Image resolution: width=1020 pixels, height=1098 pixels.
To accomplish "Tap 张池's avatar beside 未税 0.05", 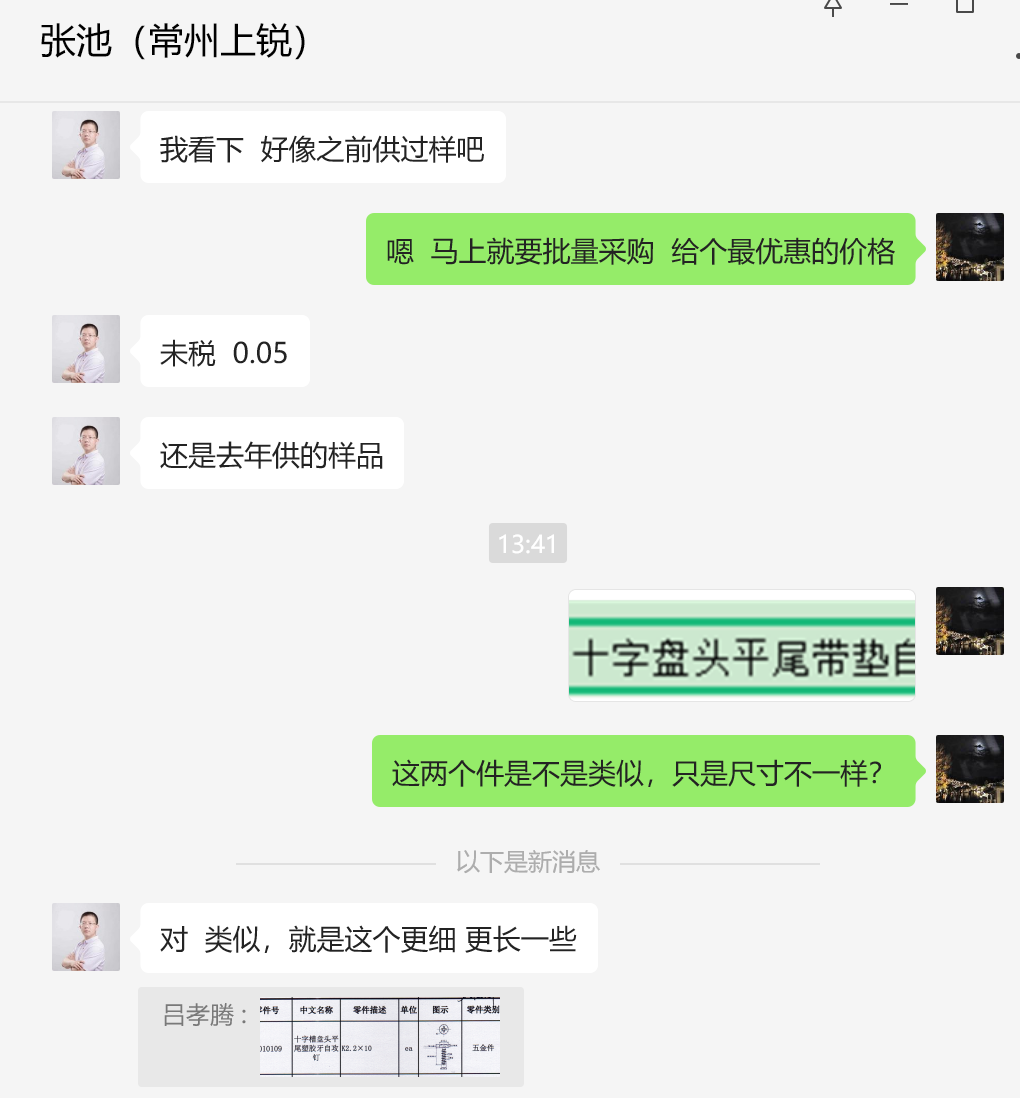I will [x=86, y=349].
